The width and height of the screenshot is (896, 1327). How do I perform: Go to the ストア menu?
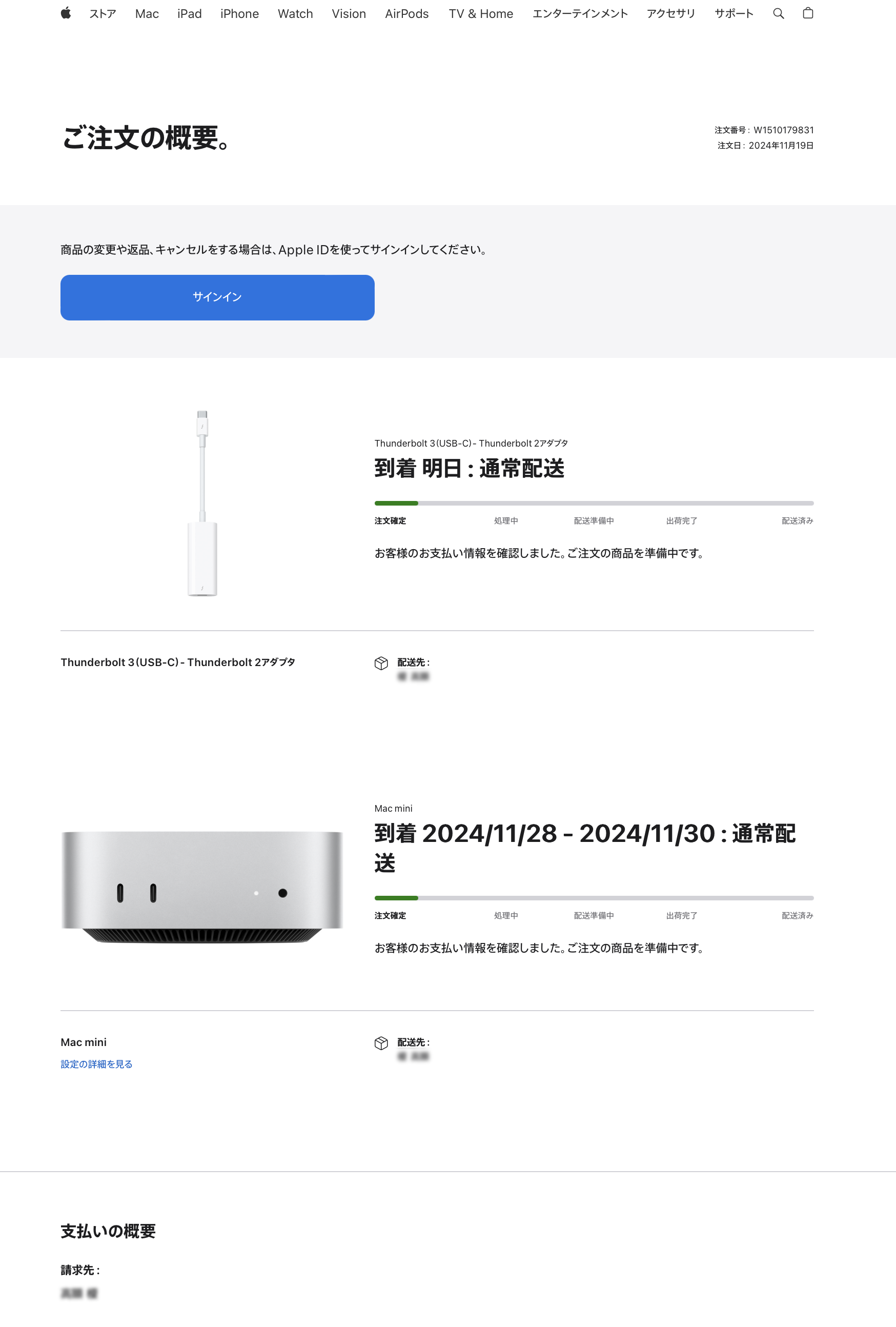(x=103, y=14)
